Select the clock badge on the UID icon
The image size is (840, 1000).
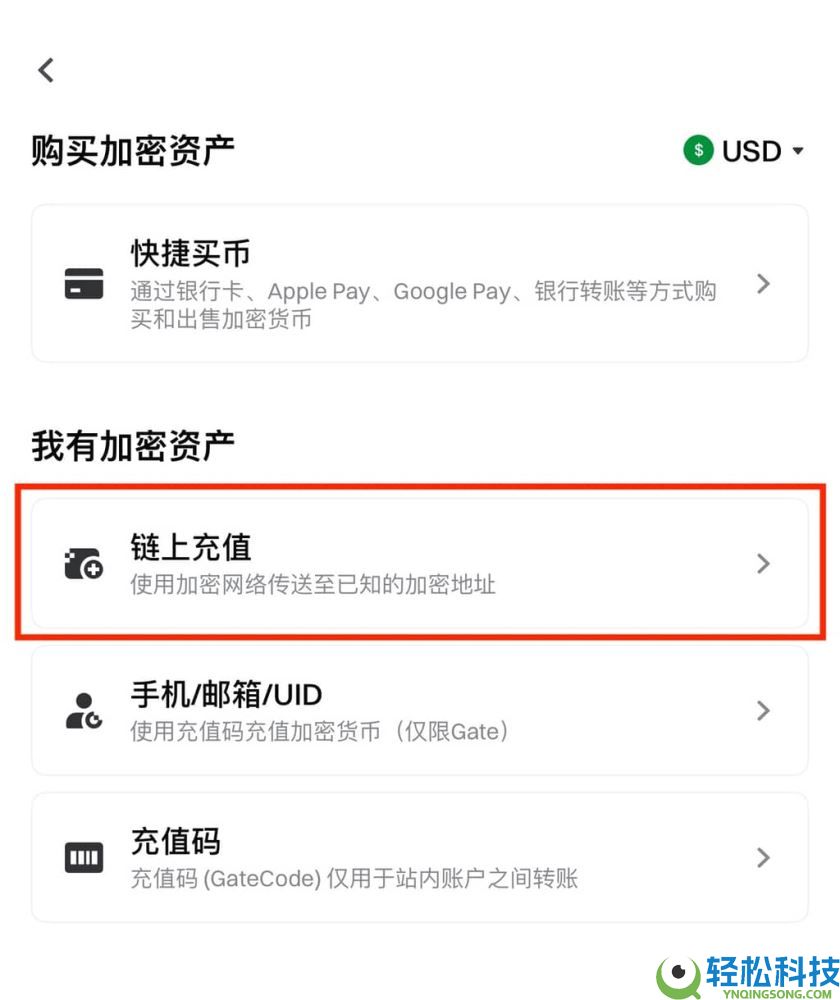pyautogui.click(x=94, y=720)
